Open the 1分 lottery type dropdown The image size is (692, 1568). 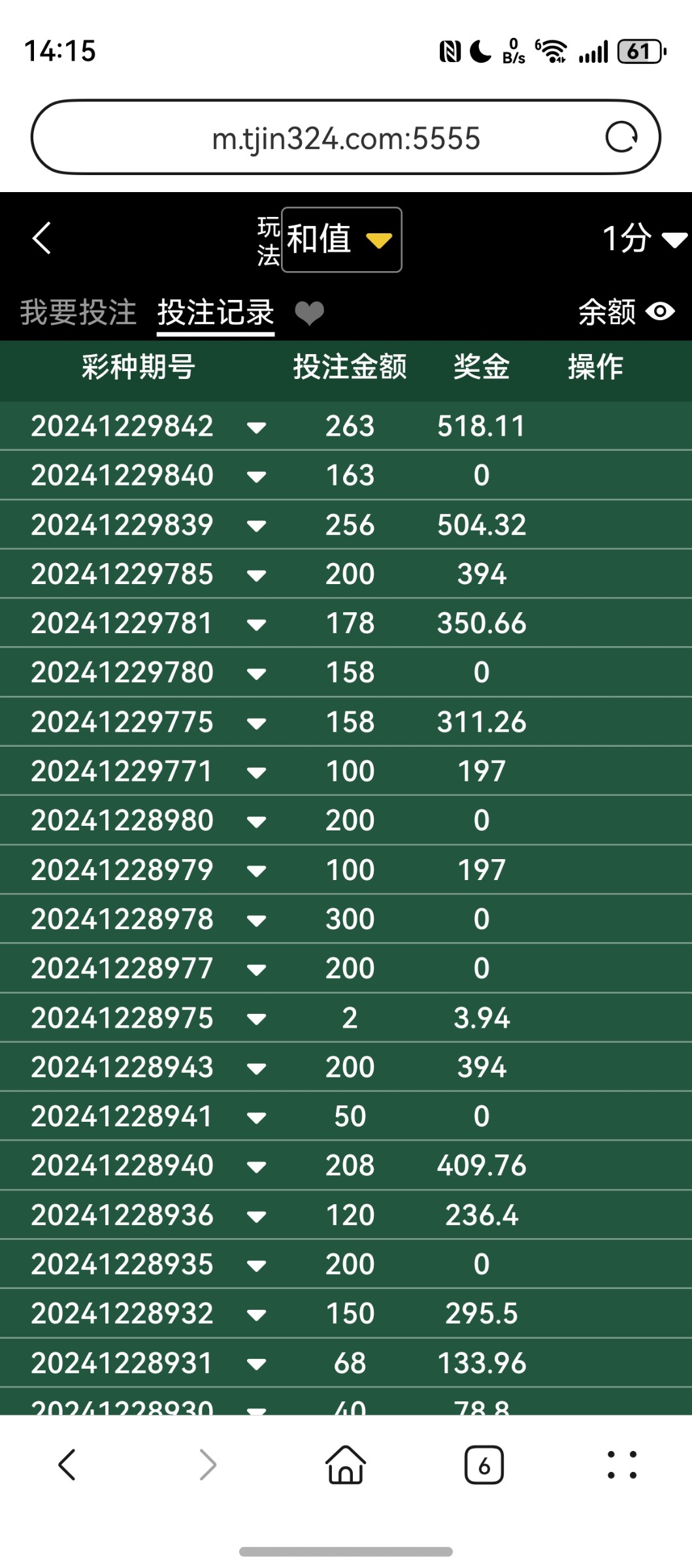[x=644, y=238]
